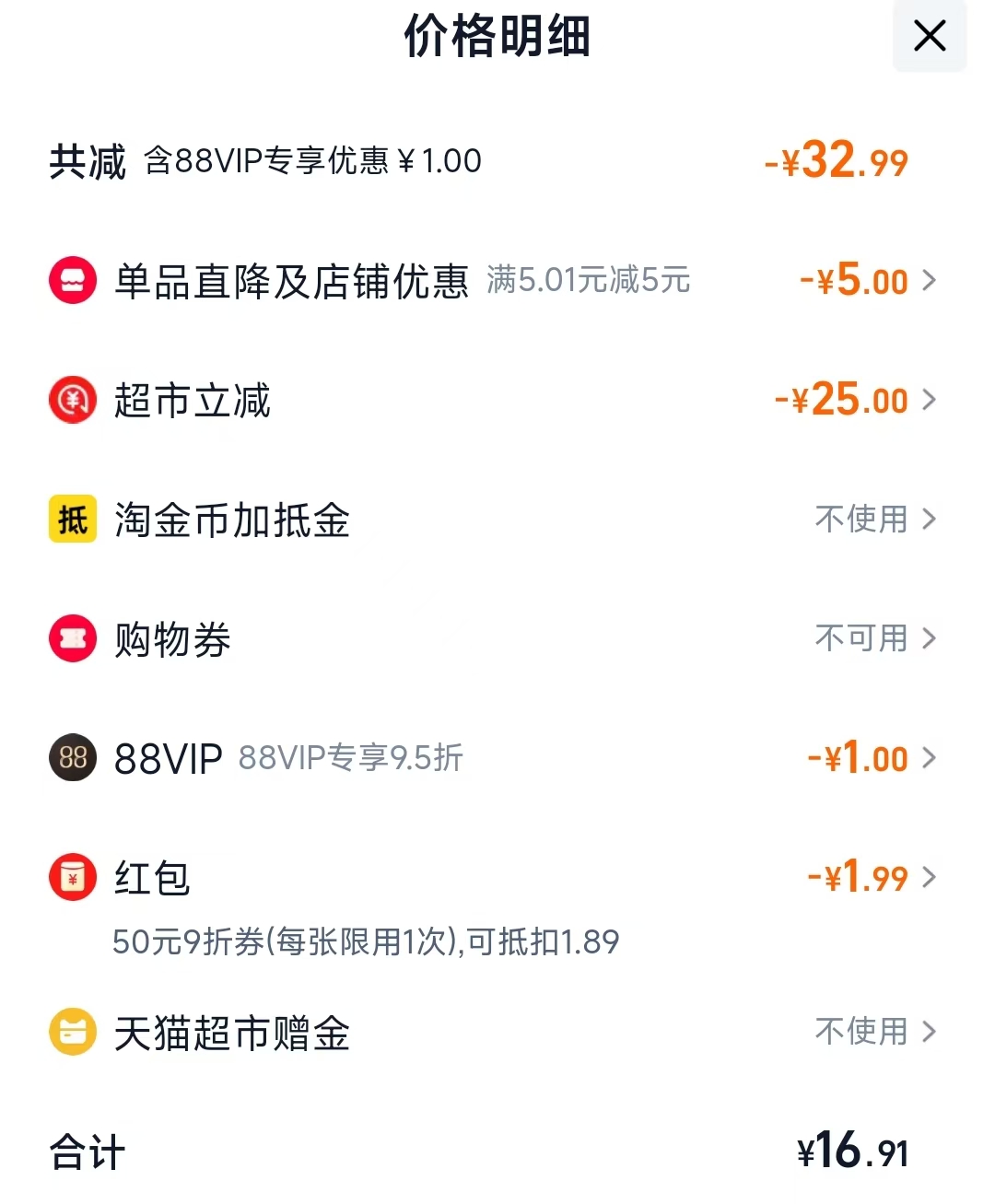
Task: Click the 超市立减 red ¥ icon
Action: click(x=72, y=399)
